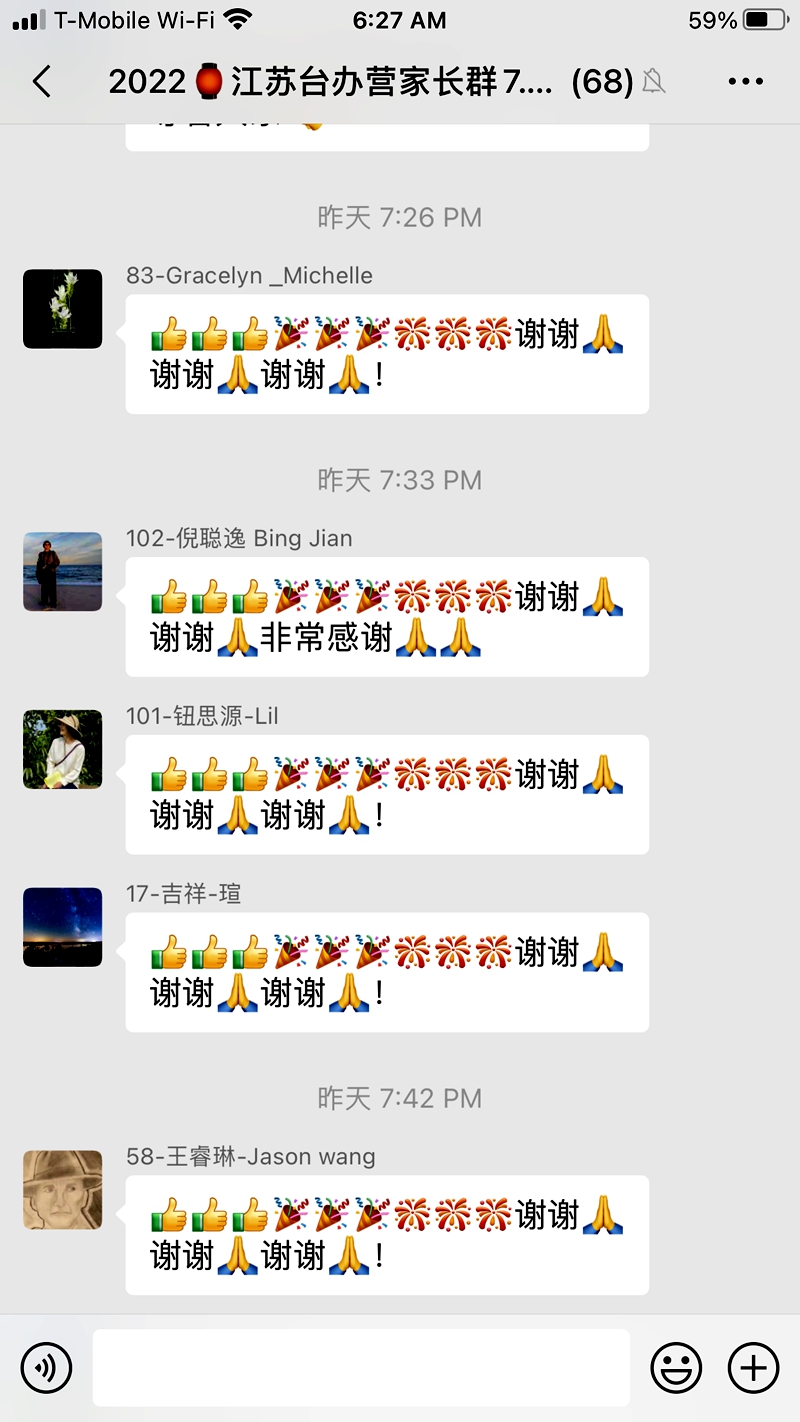This screenshot has width=800, height=1422.
Task: Tap the message text field
Action: tap(361, 1367)
